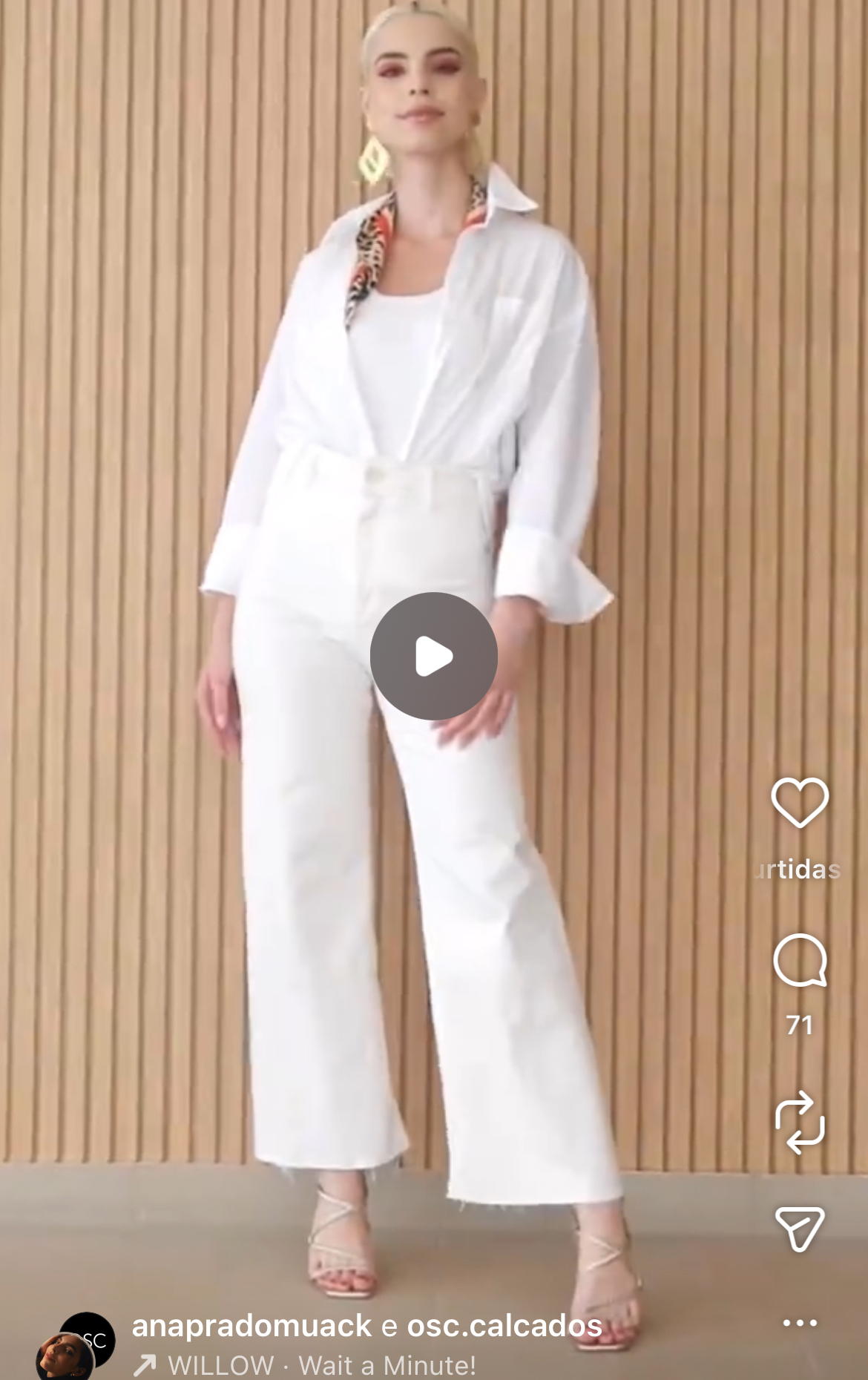Visit the osc.calcados profile
The height and width of the screenshot is (1380, 868).
click(504, 1326)
